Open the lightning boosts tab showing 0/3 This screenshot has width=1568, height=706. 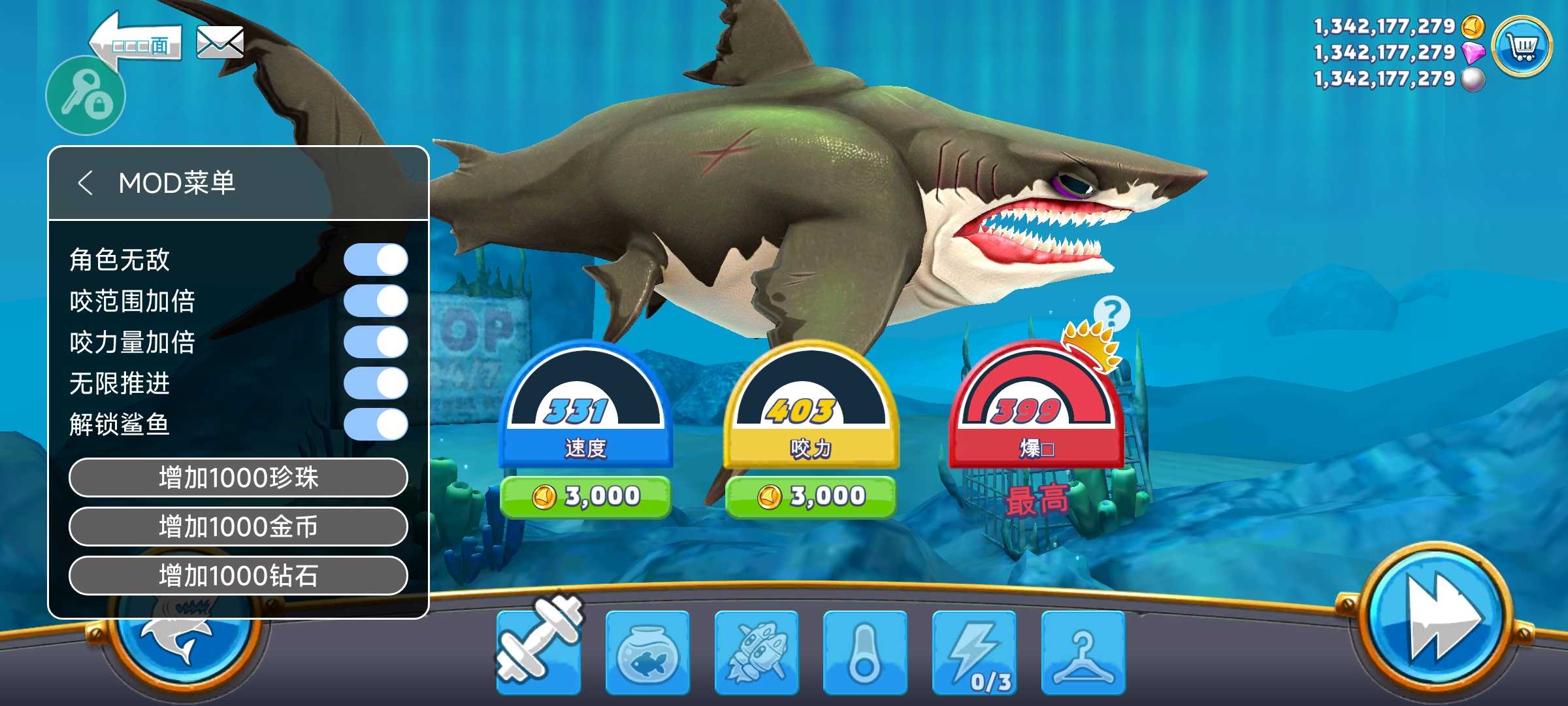pyautogui.click(x=974, y=652)
